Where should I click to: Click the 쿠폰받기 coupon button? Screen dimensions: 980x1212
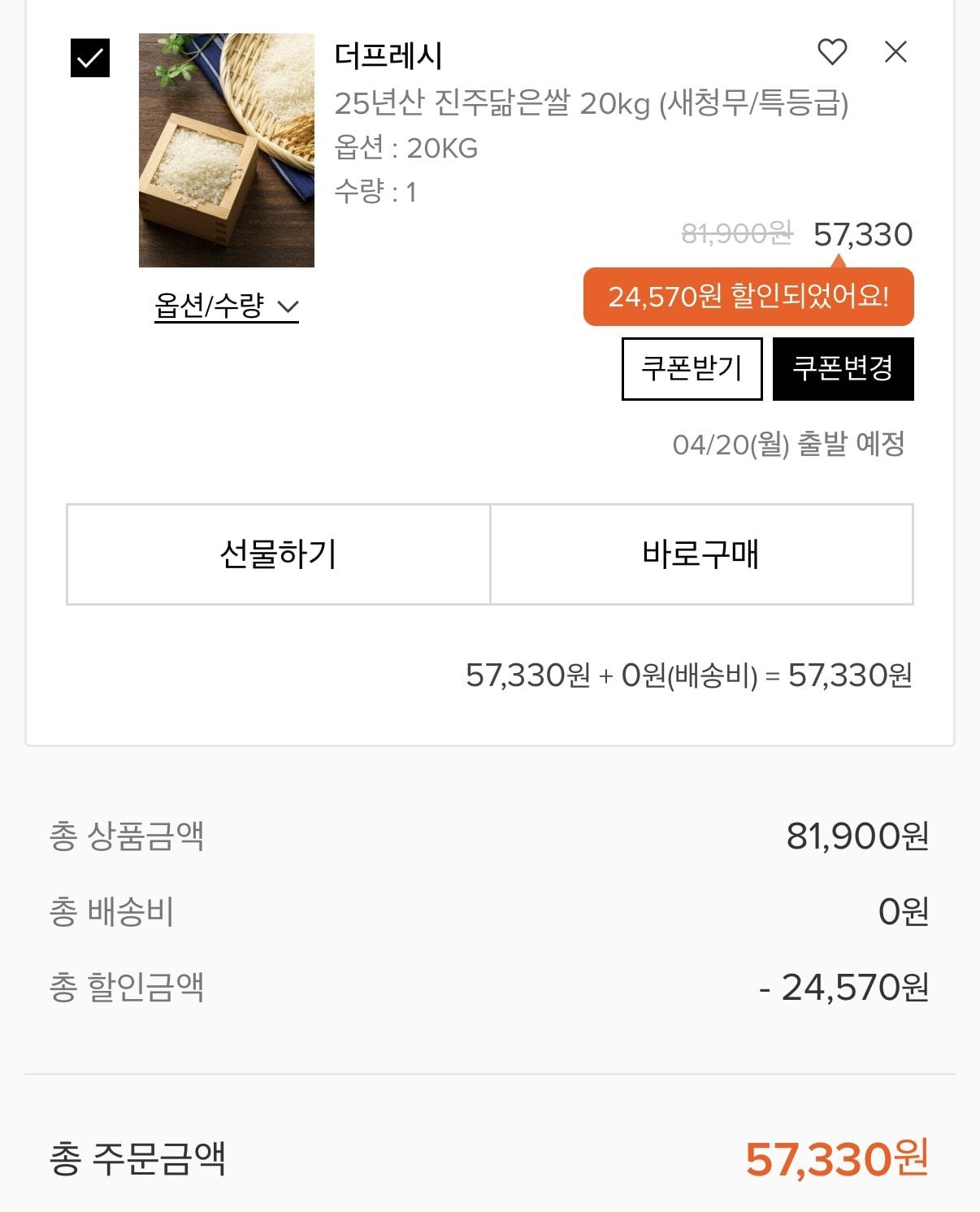(692, 368)
